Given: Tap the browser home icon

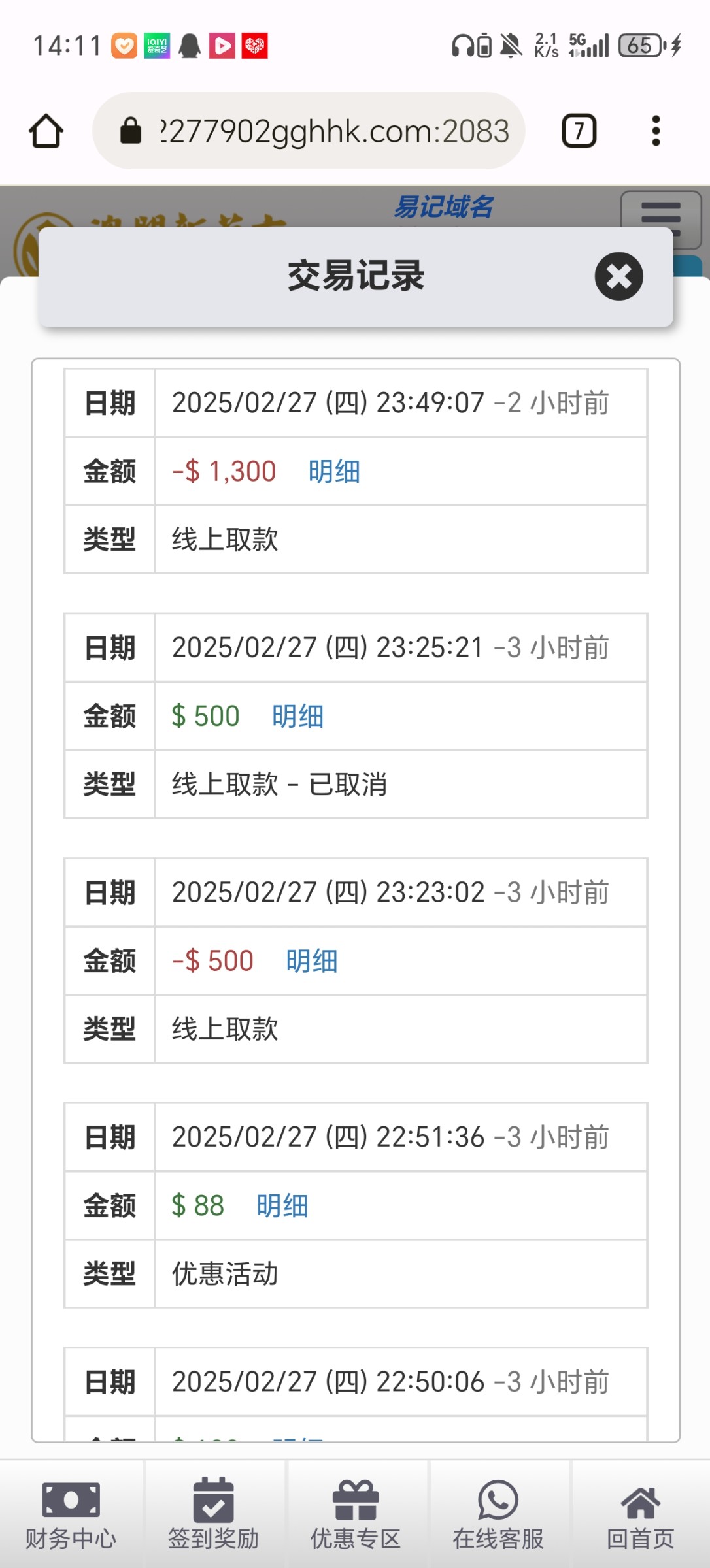Looking at the screenshot, I should click(46, 131).
